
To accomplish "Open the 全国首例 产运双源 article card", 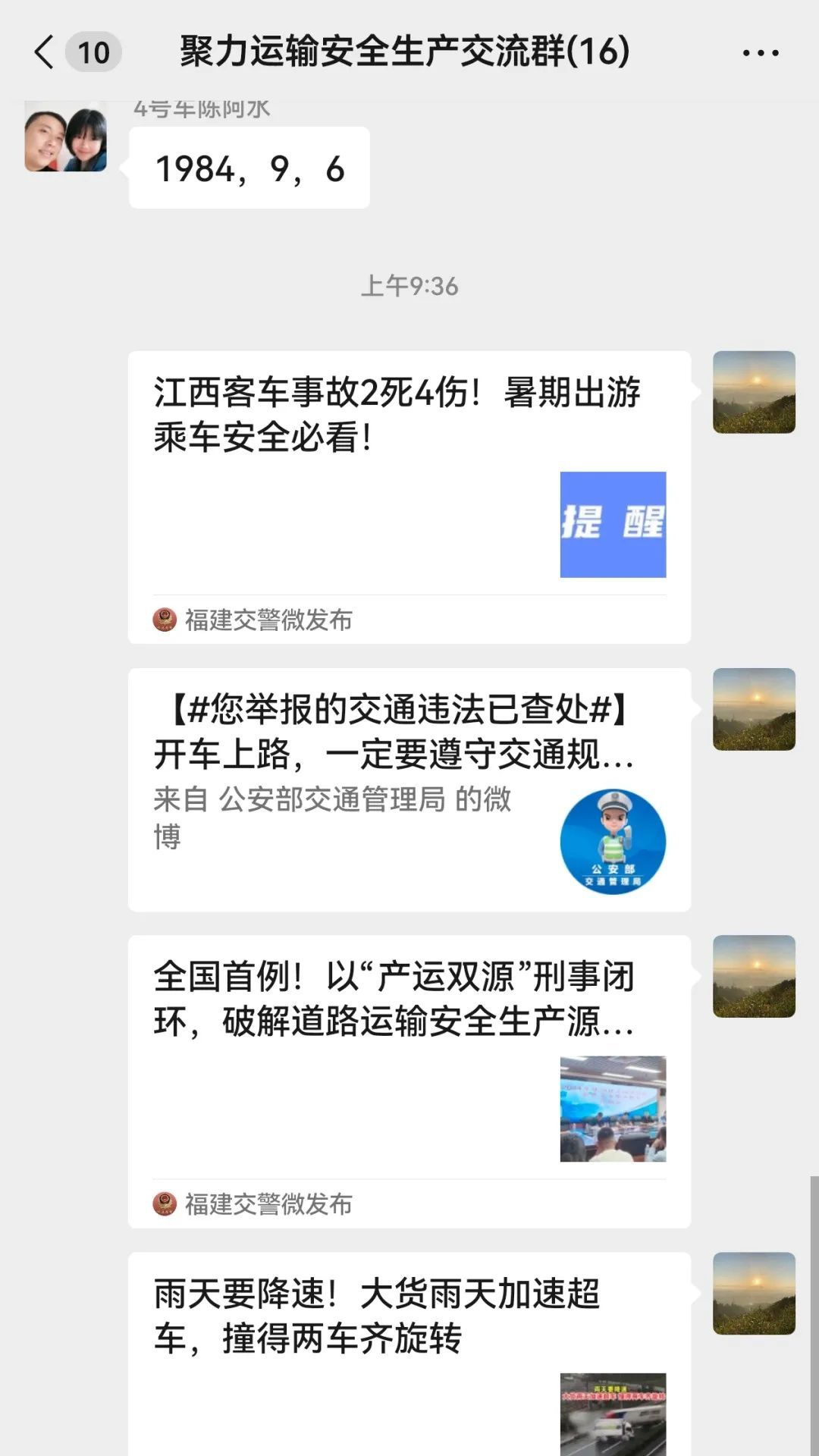I will [409, 1081].
